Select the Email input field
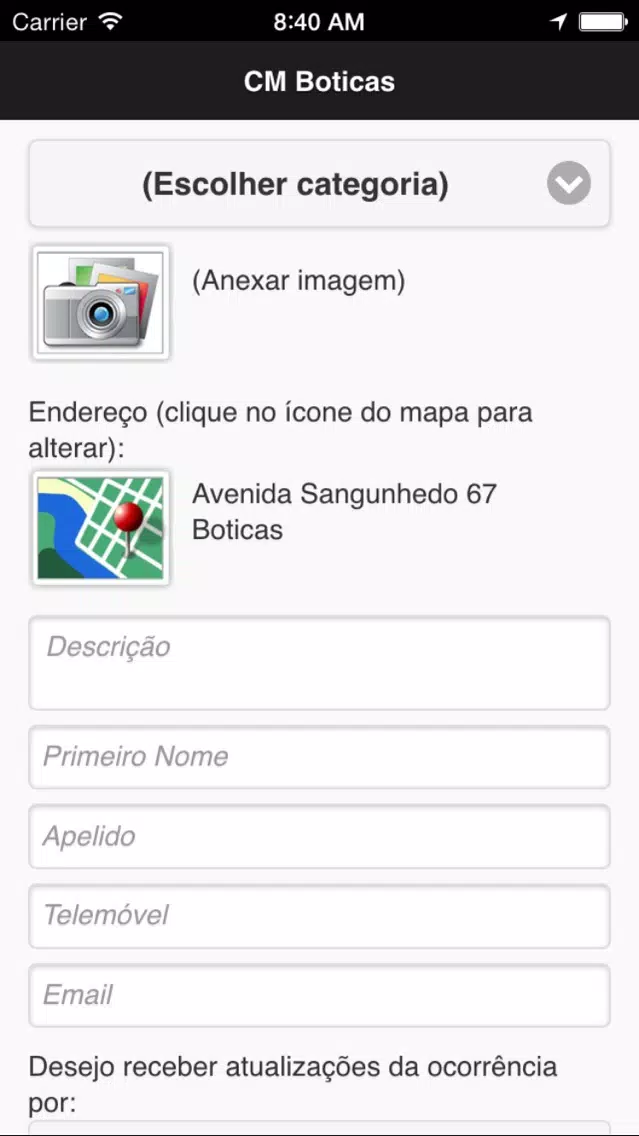This screenshot has width=639, height=1136. point(320,995)
